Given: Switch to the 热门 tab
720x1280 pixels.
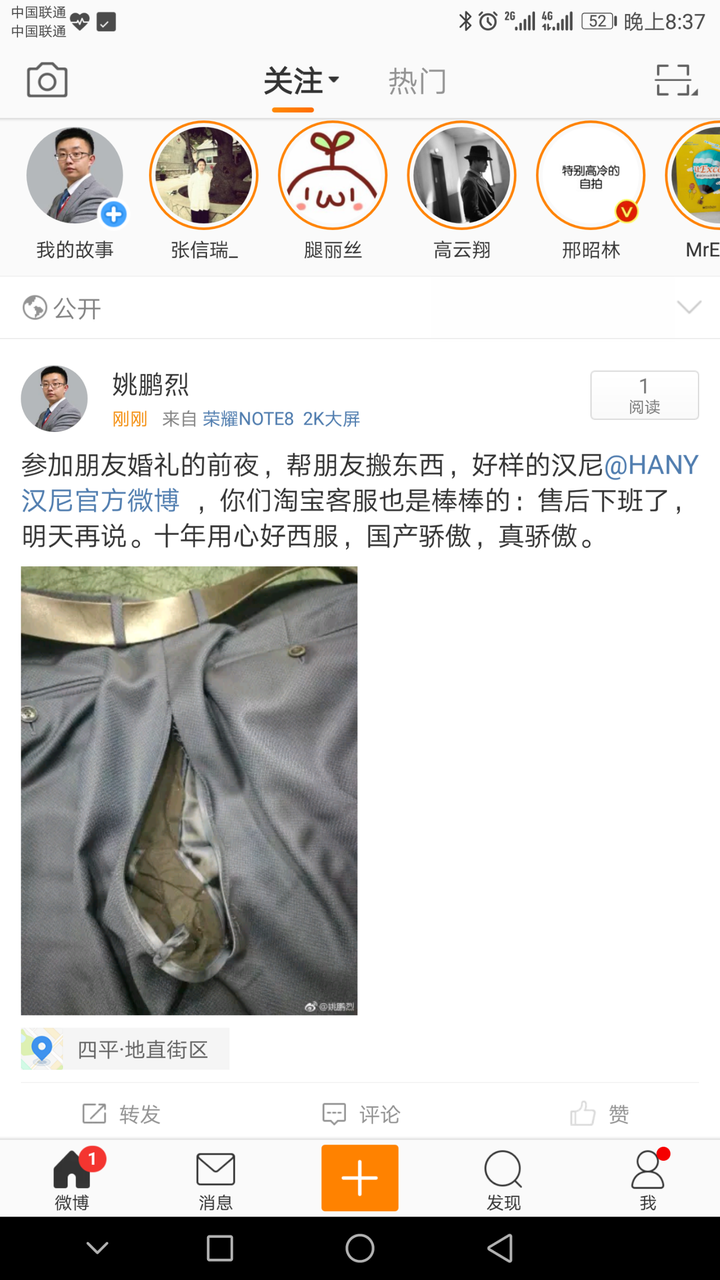Looking at the screenshot, I should click(x=417, y=82).
